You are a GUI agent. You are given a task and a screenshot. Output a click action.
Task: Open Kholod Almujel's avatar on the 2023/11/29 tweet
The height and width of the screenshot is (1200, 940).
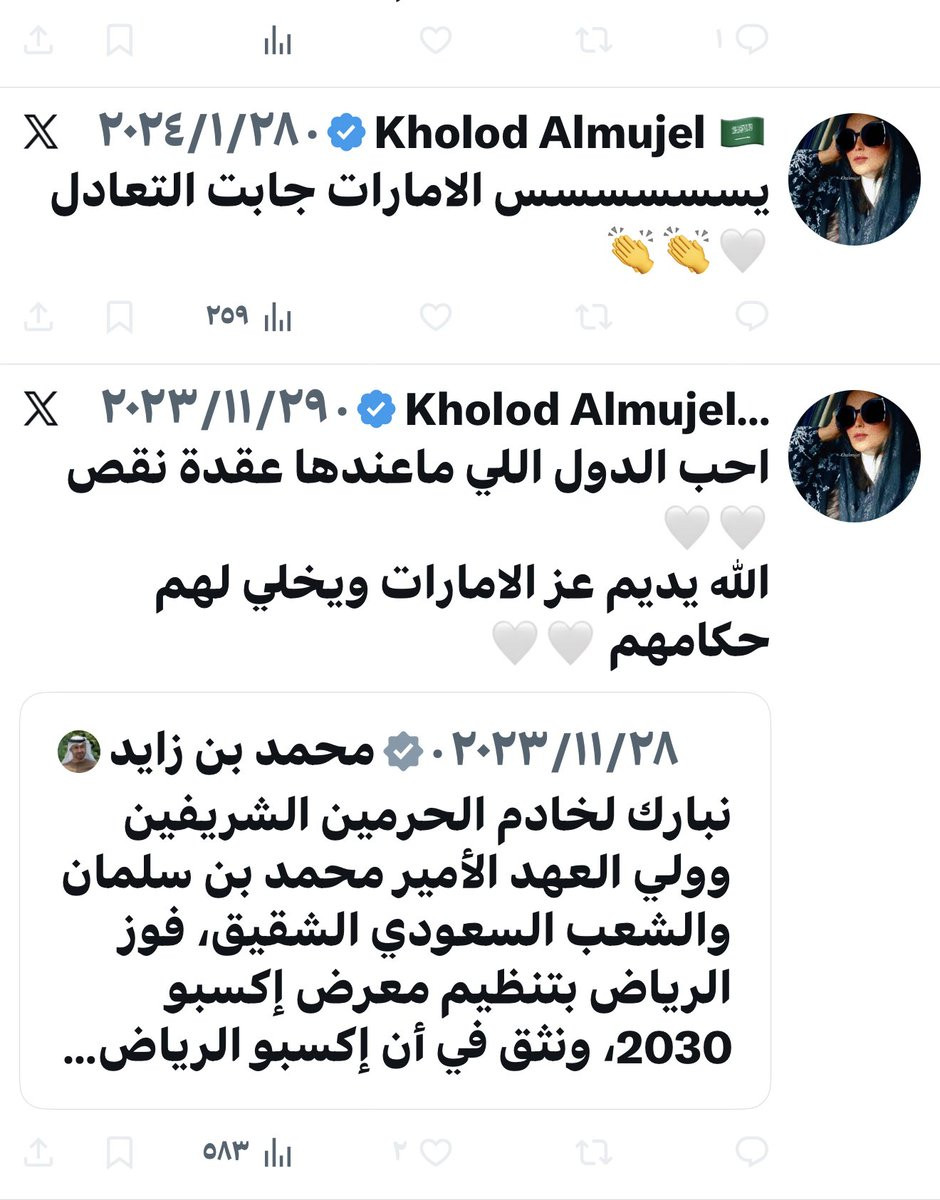pos(855,456)
